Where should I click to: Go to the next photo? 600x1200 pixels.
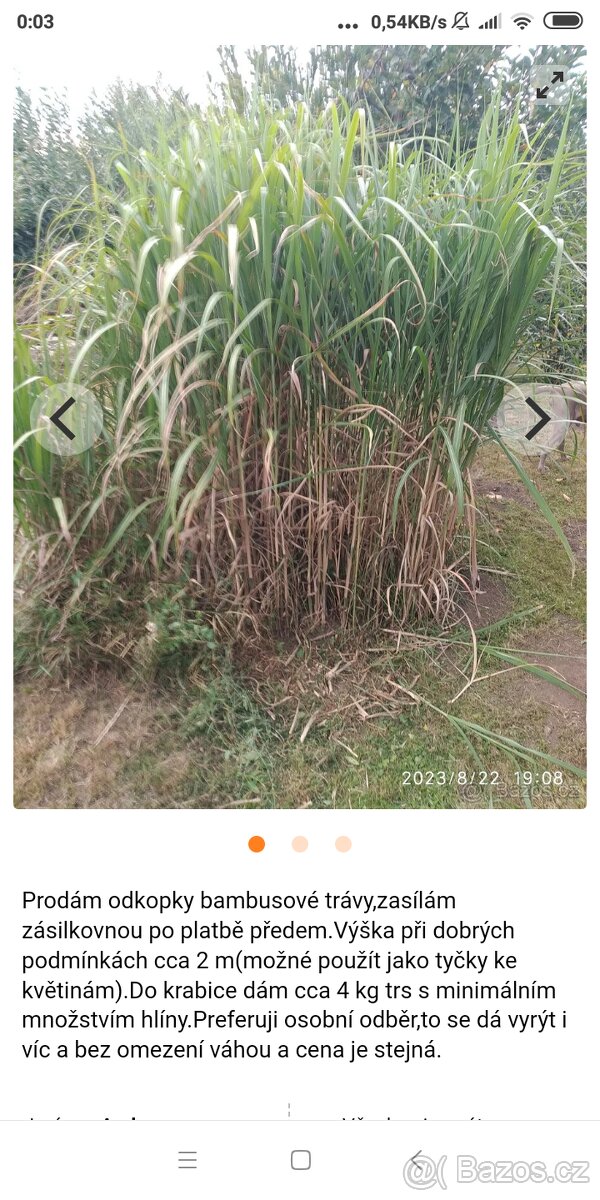click(537, 419)
